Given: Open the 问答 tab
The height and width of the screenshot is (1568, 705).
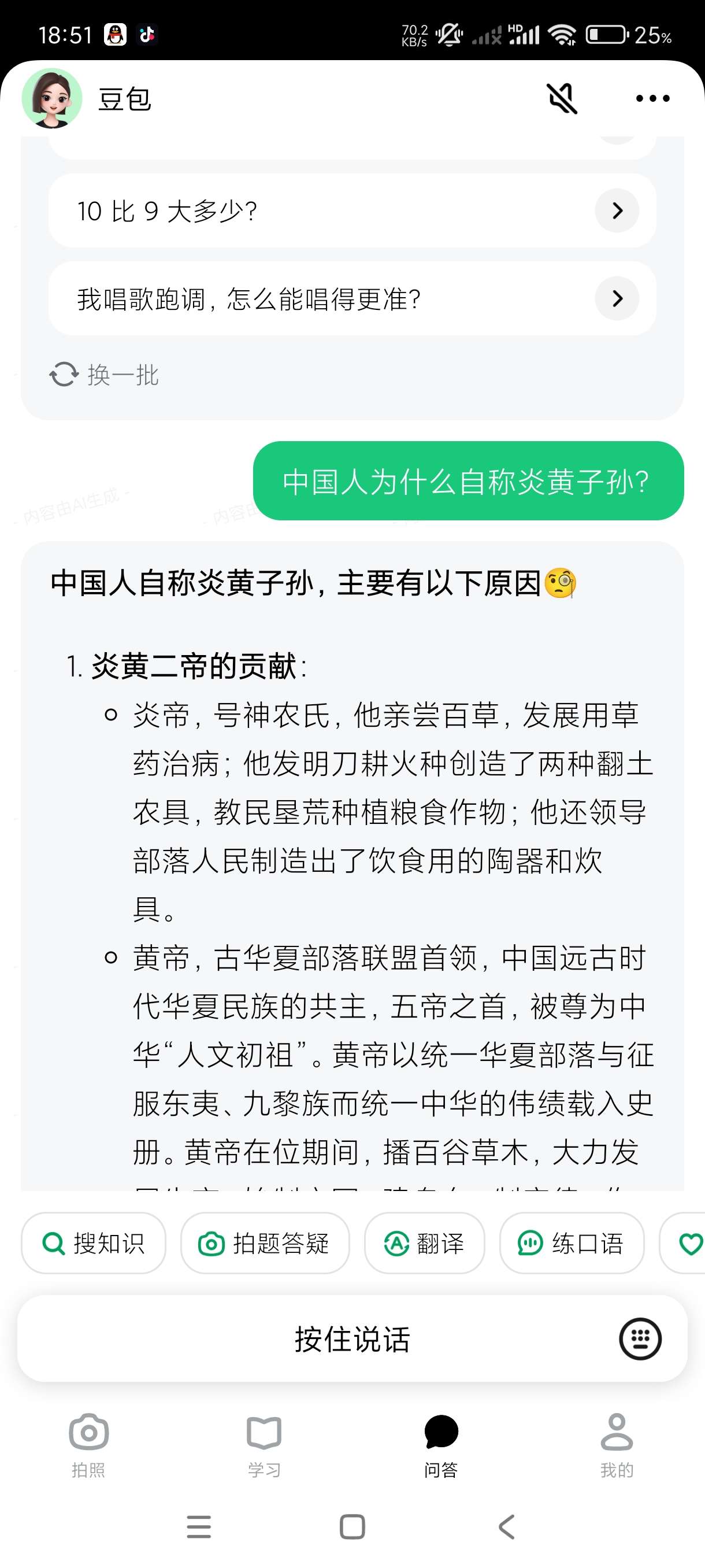Looking at the screenshot, I should 440,1444.
